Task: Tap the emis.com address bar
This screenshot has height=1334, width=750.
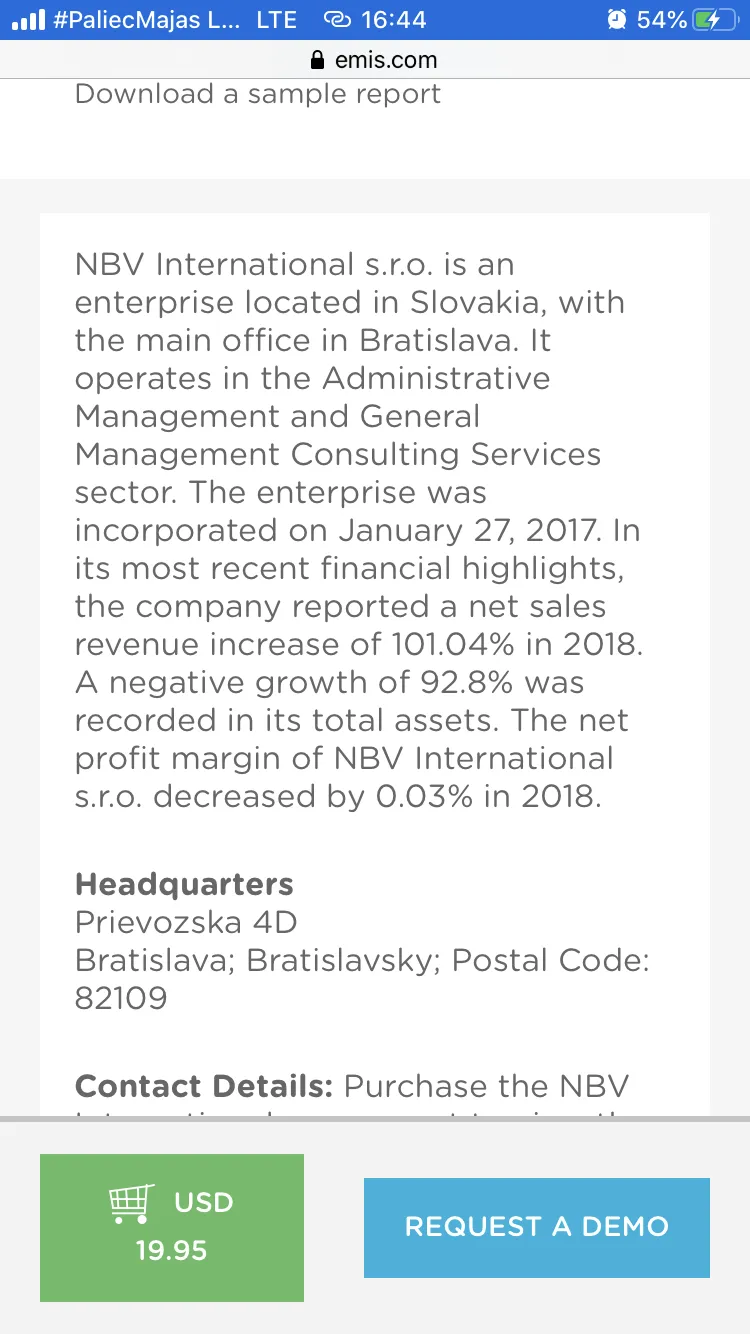Action: pos(375,60)
